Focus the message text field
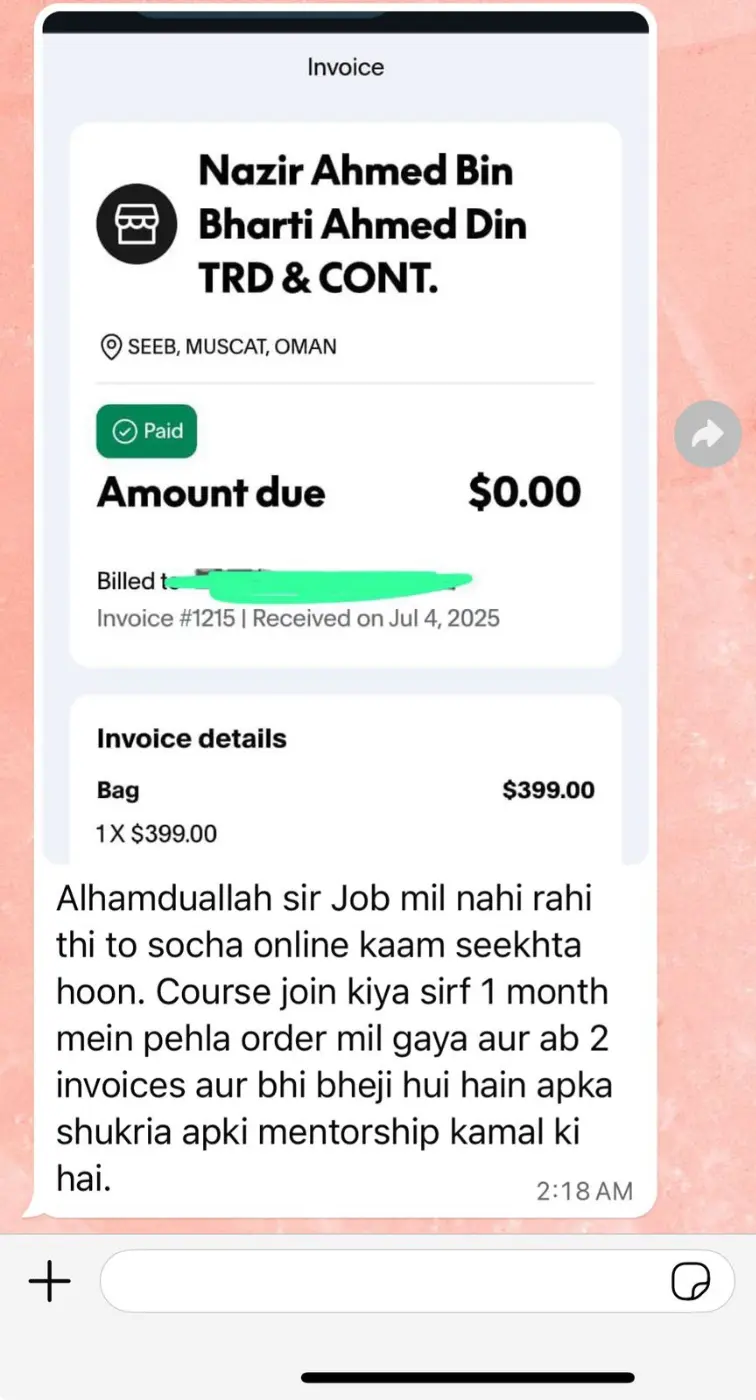The width and height of the screenshot is (756, 1400). coord(380,1281)
